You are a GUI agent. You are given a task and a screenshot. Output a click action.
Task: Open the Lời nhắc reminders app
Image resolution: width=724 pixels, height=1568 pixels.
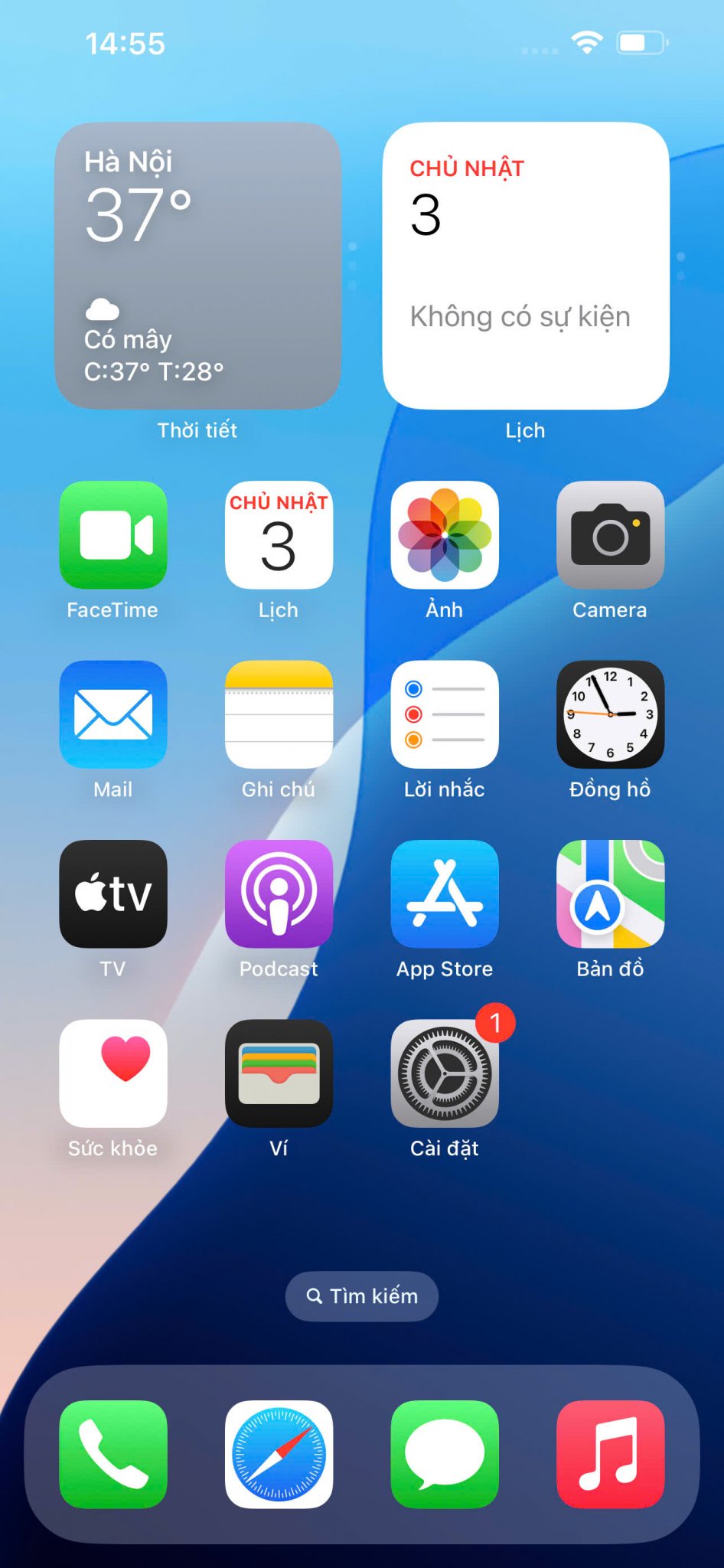tap(445, 714)
